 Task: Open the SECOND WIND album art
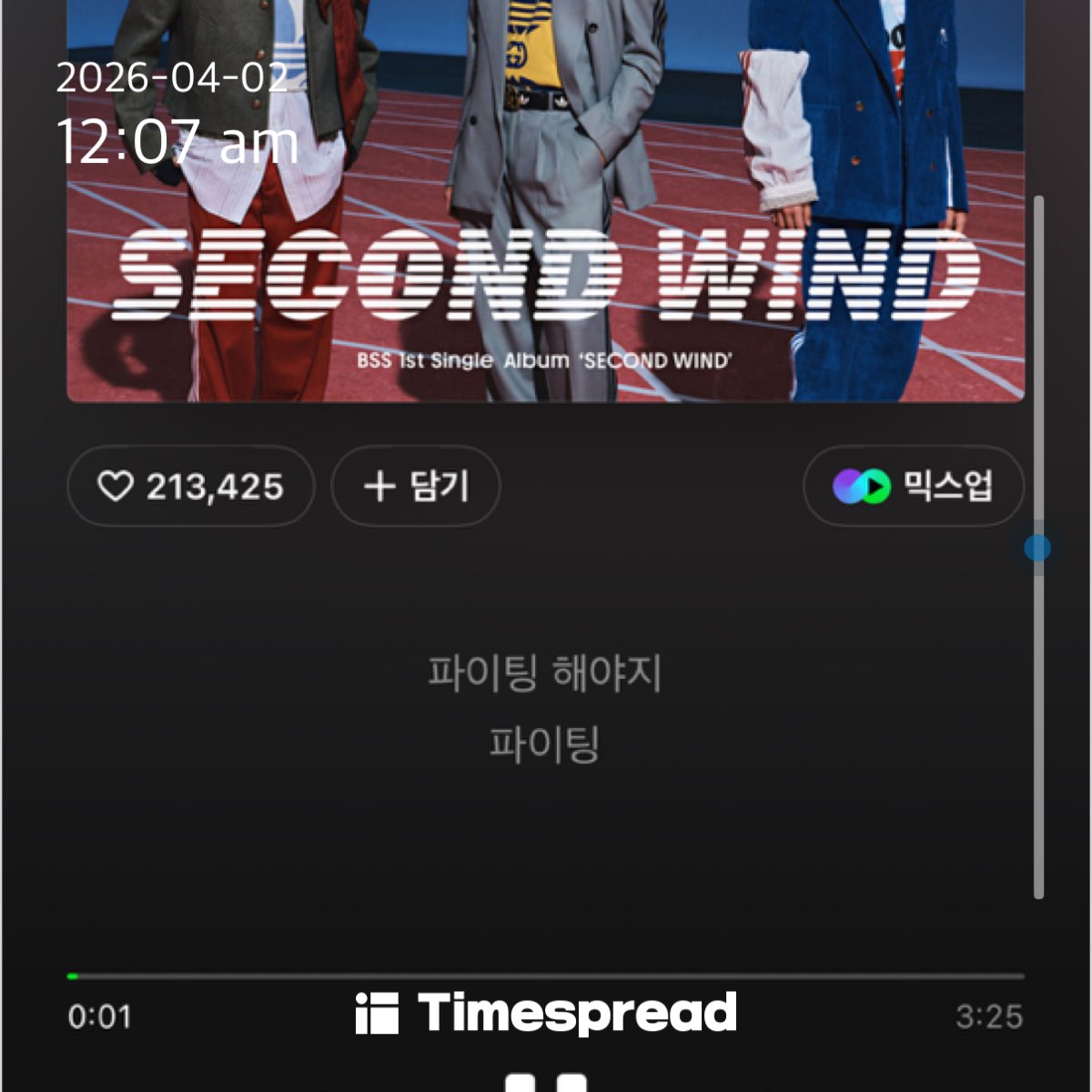click(546, 200)
